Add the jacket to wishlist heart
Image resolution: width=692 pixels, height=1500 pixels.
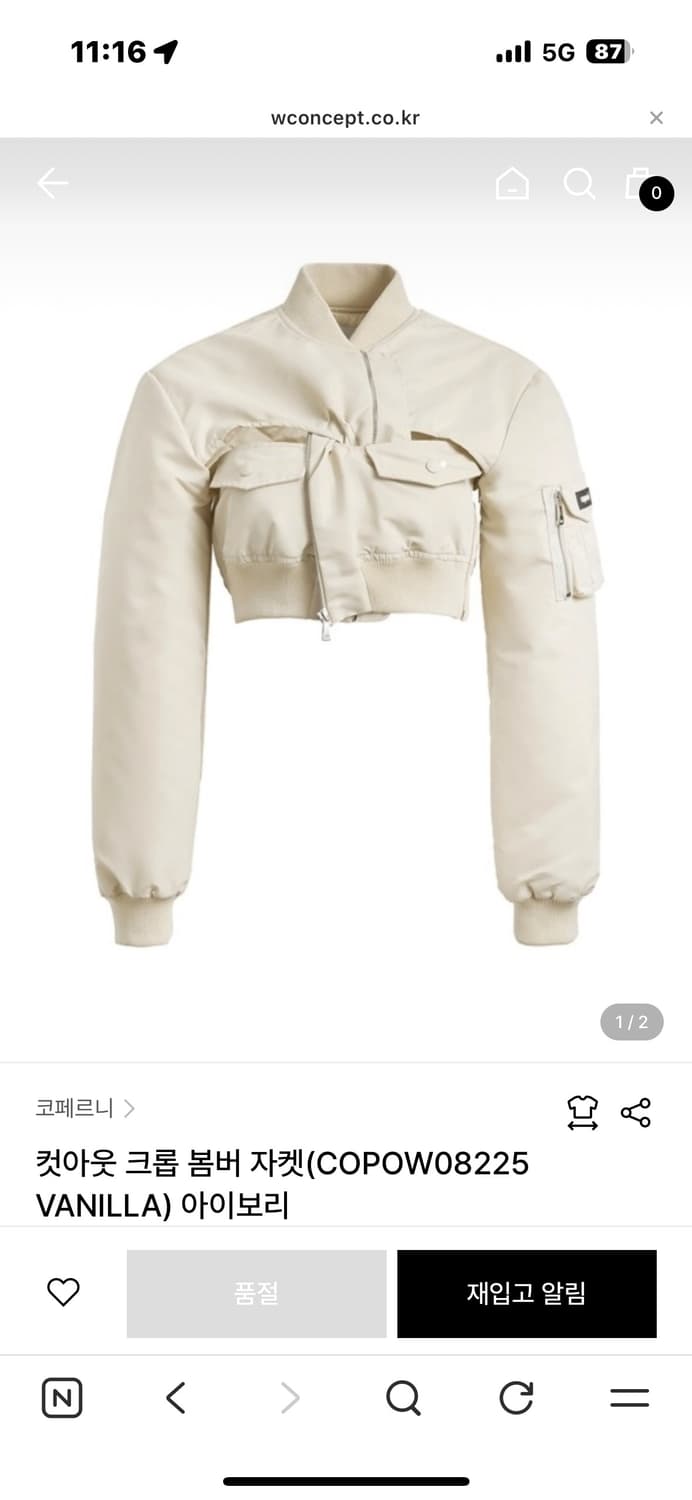pyautogui.click(x=63, y=1293)
